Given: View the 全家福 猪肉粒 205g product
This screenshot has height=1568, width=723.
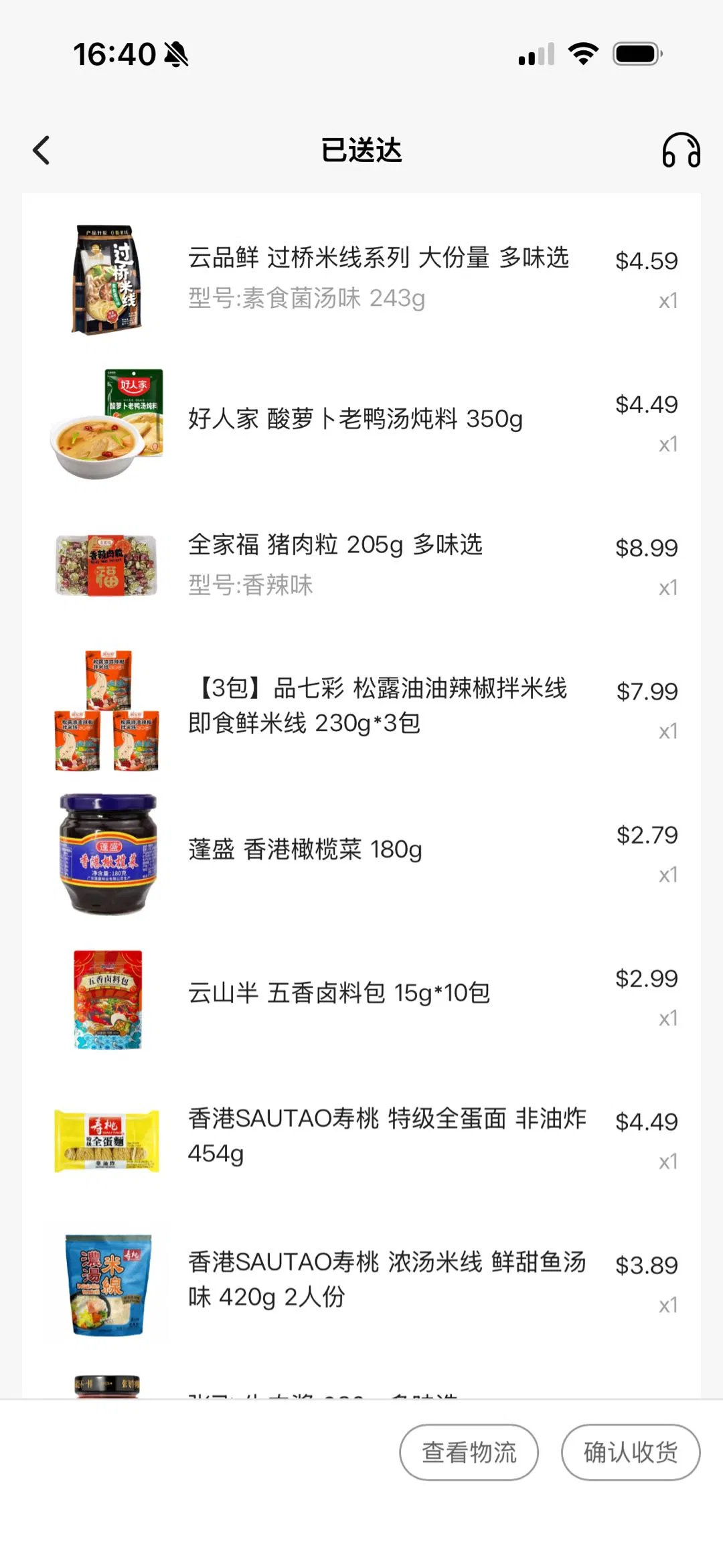Looking at the screenshot, I should pos(335,545).
